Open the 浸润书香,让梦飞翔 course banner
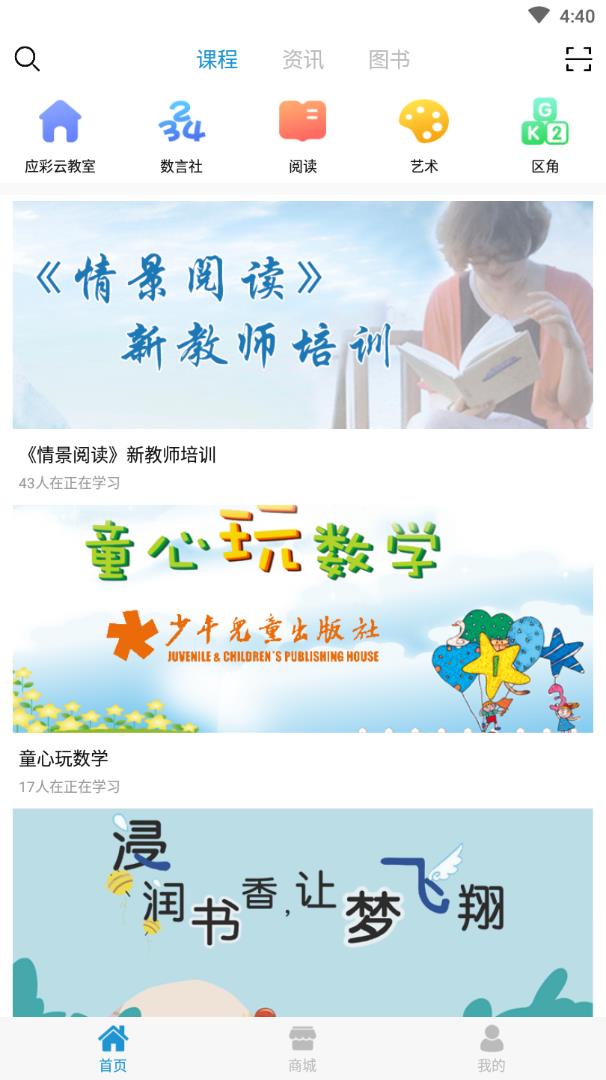606x1080 pixels. coord(302,912)
